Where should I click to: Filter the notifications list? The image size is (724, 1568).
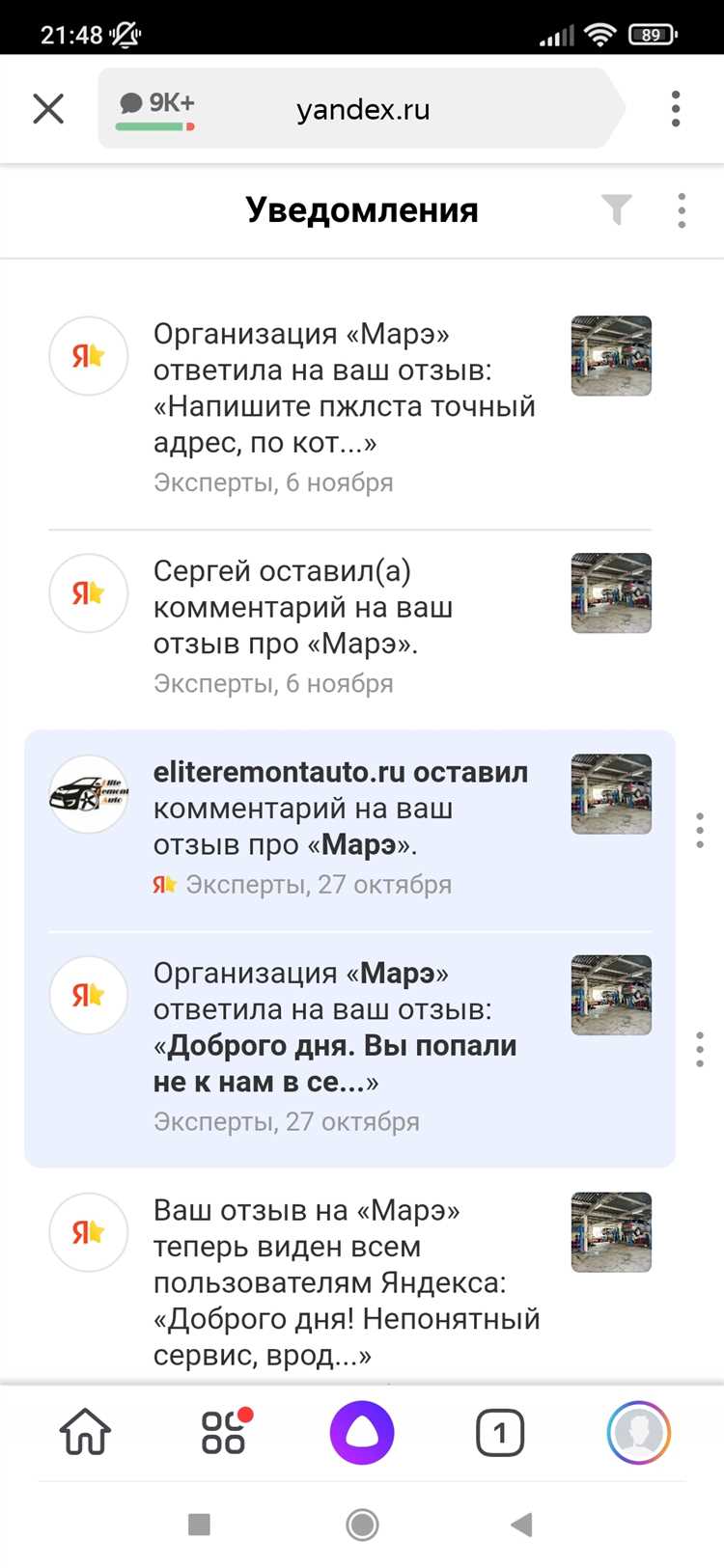coord(616,209)
